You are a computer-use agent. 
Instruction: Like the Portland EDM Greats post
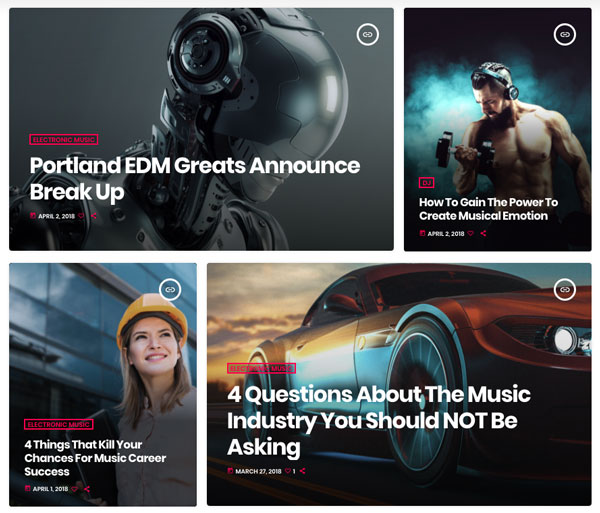pos(82,216)
